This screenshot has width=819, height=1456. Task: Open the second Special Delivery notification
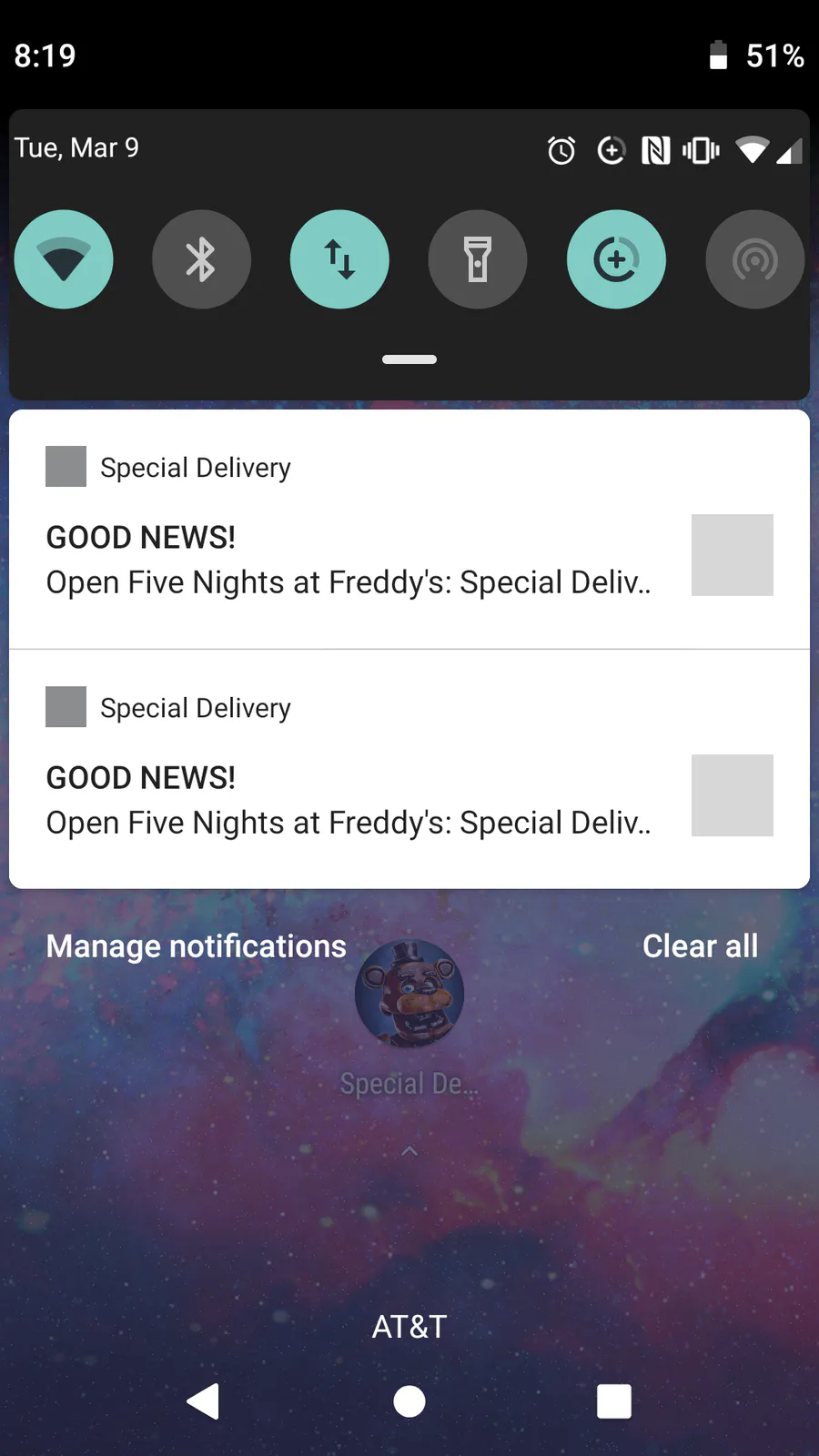tap(409, 769)
